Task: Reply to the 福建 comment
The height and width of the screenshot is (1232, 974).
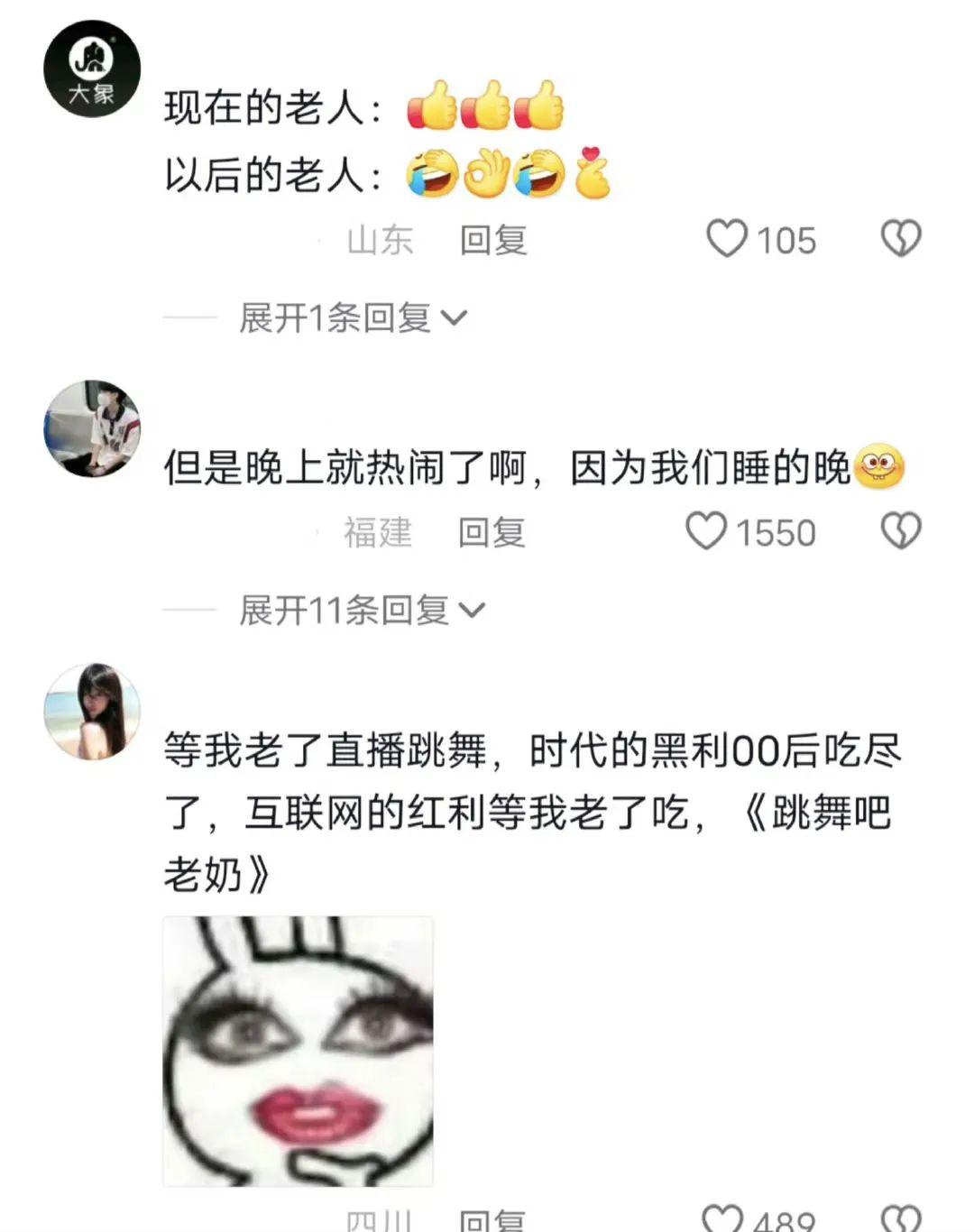Action: (491, 532)
